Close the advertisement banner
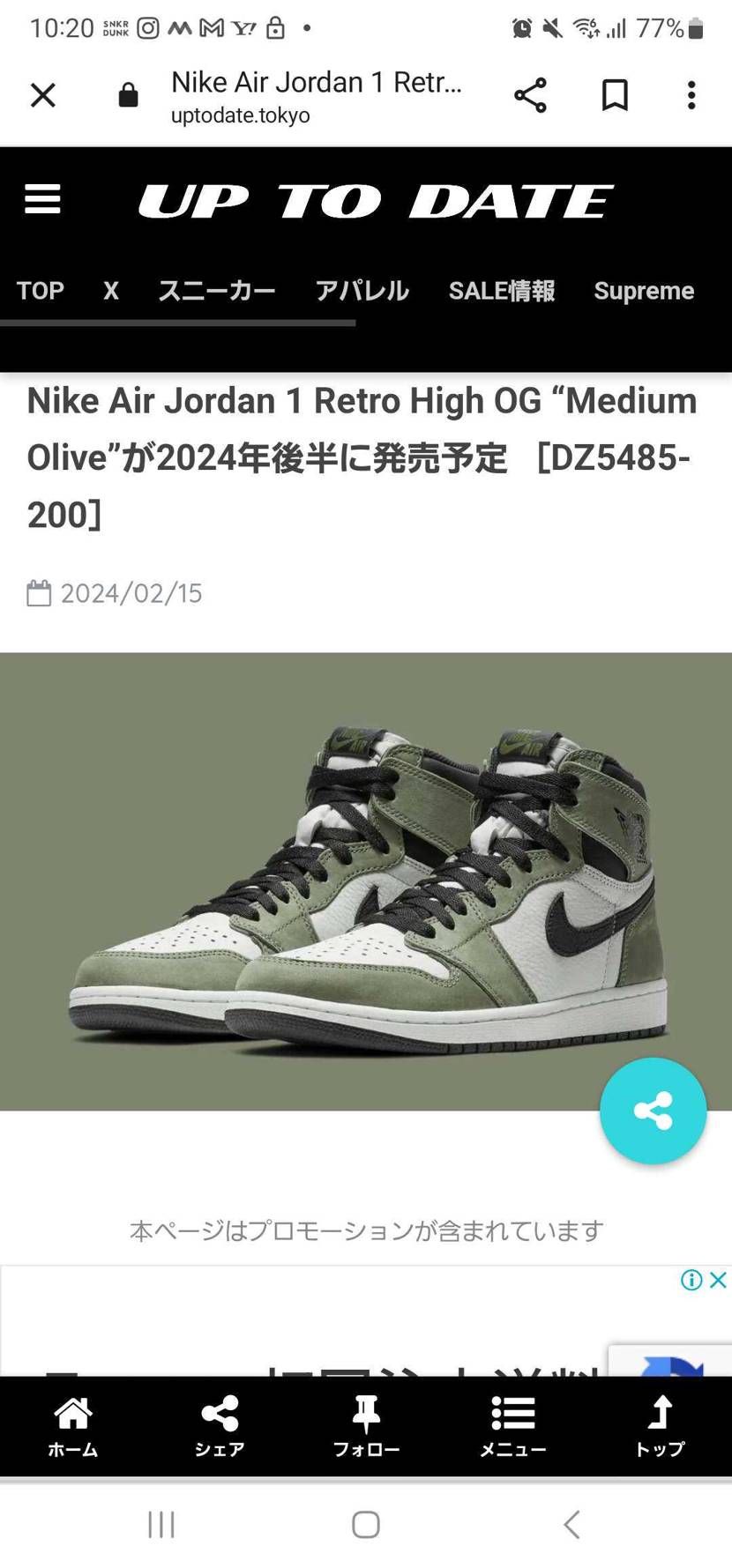732x1568 pixels. pyautogui.click(x=719, y=1280)
